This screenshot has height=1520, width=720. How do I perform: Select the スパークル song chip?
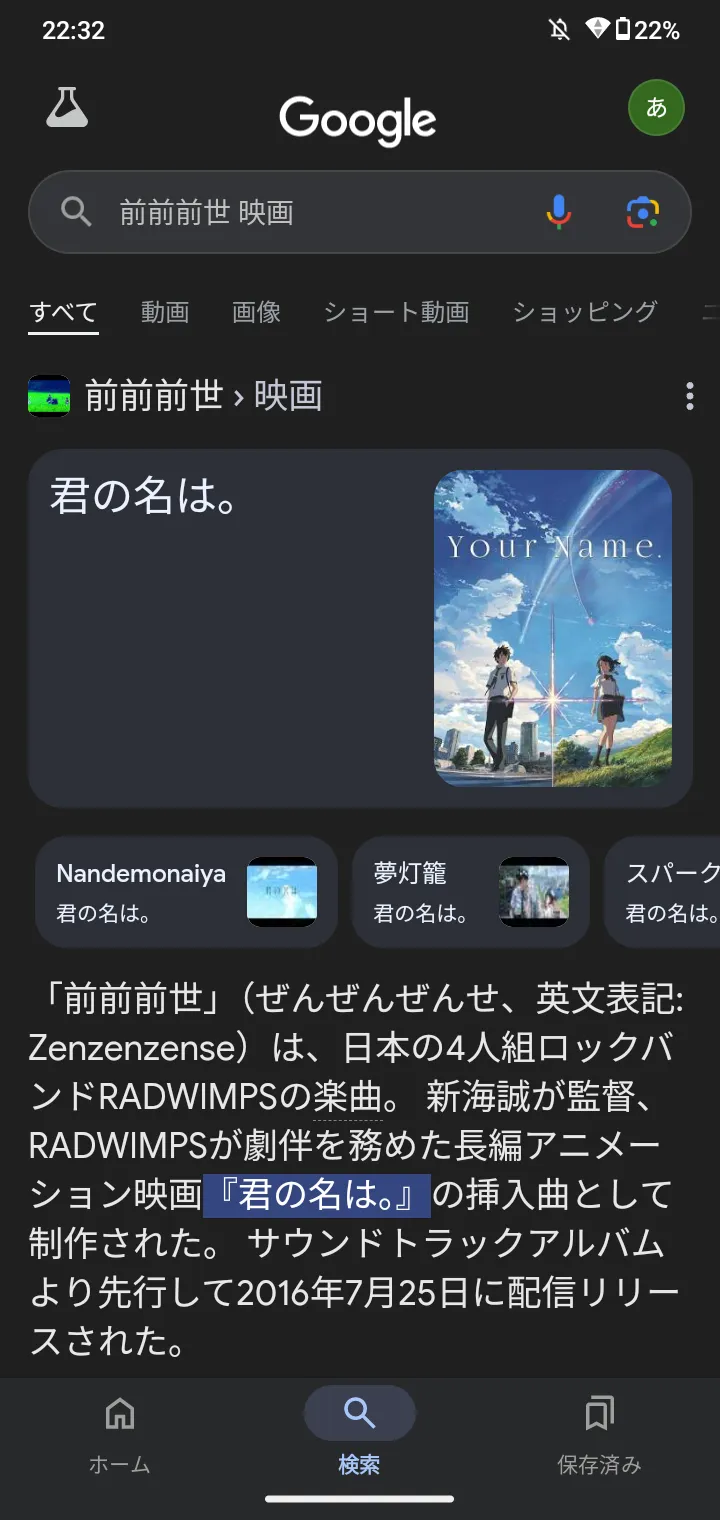coord(663,892)
